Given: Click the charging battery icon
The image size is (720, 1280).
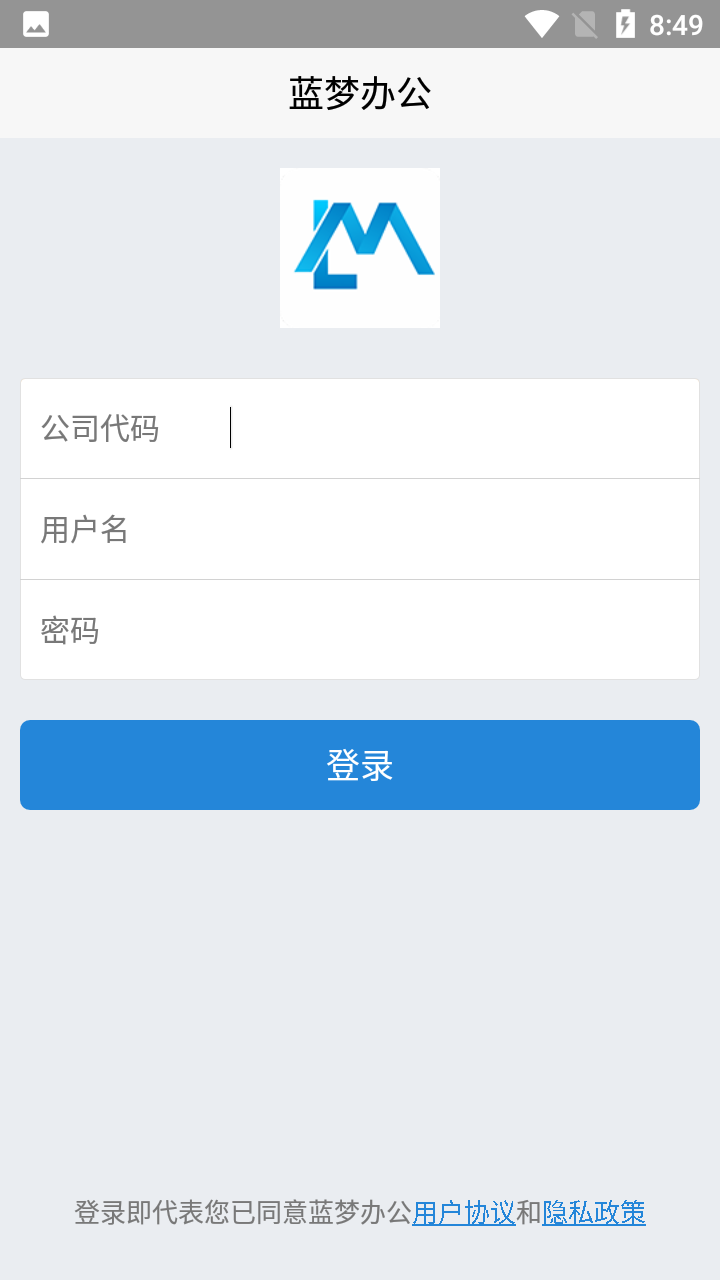Looking at the screenshot, I should [x=630, y=22].
